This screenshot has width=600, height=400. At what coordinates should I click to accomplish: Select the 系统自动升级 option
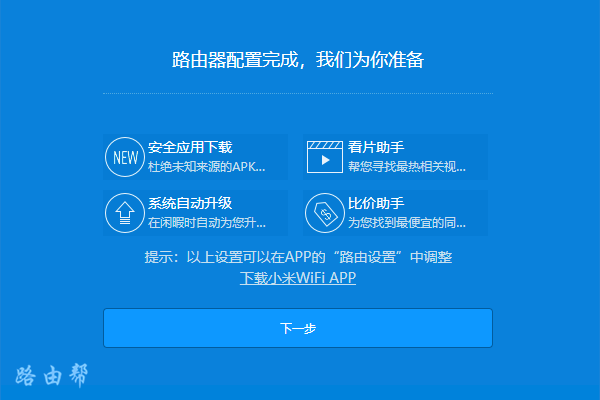195,212
